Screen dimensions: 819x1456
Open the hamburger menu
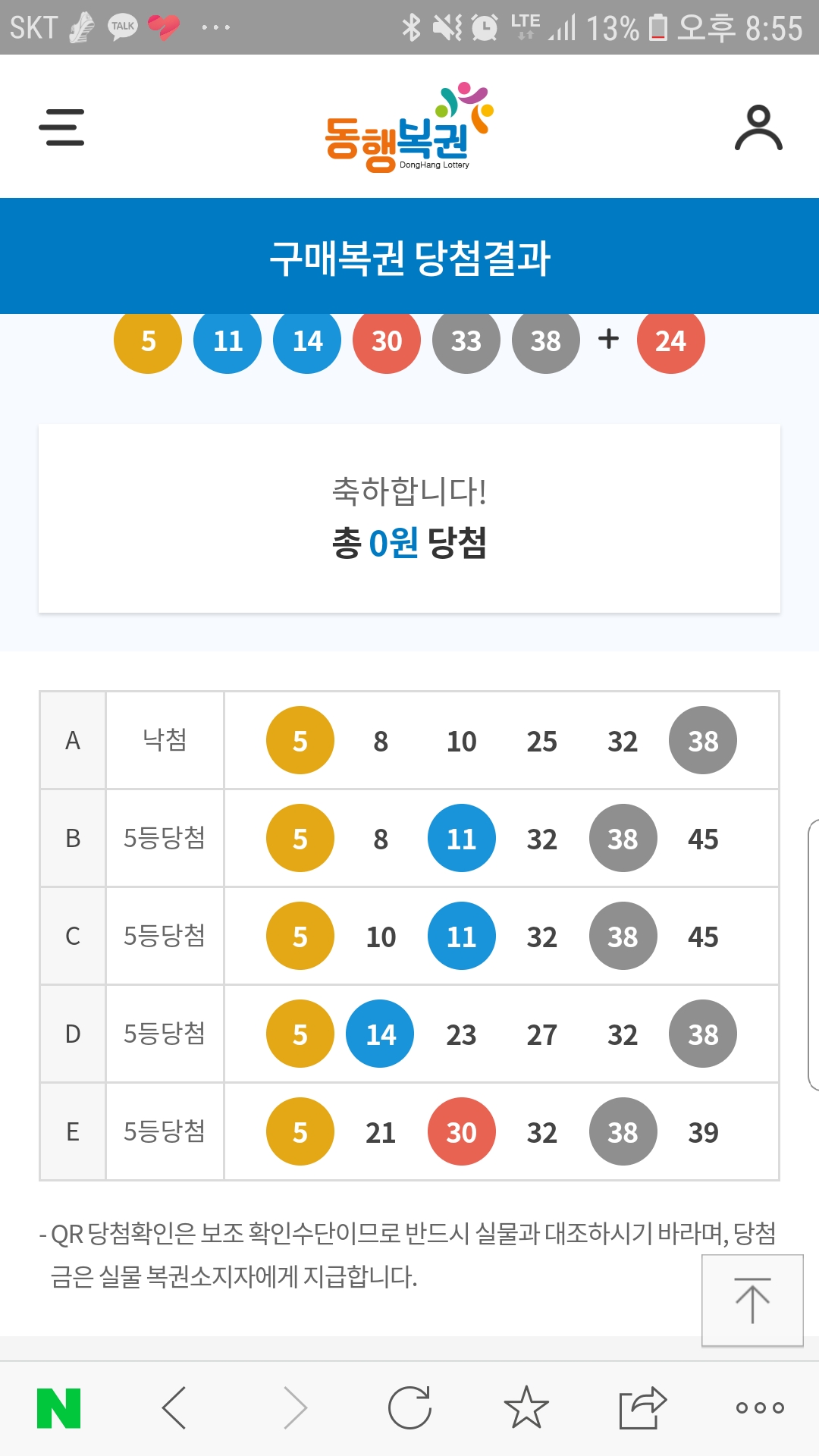click(61, 127)
